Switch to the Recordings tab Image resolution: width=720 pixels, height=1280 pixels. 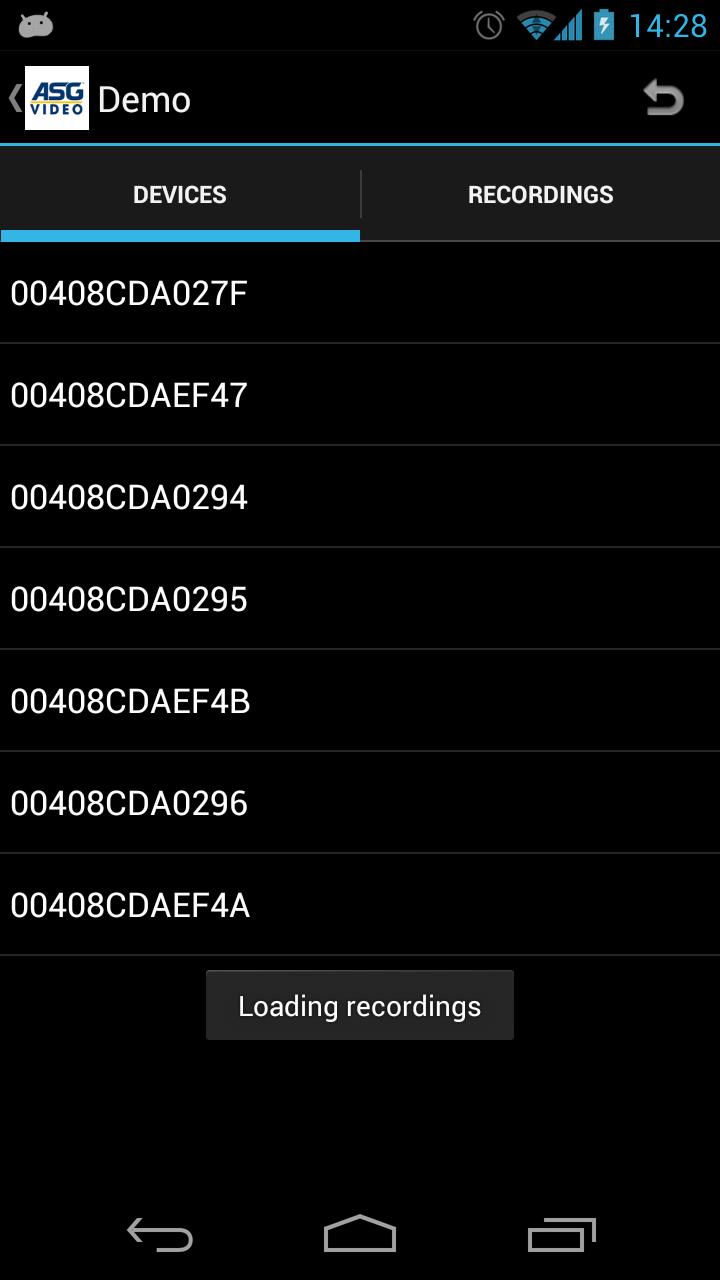(x=540, y=194)
